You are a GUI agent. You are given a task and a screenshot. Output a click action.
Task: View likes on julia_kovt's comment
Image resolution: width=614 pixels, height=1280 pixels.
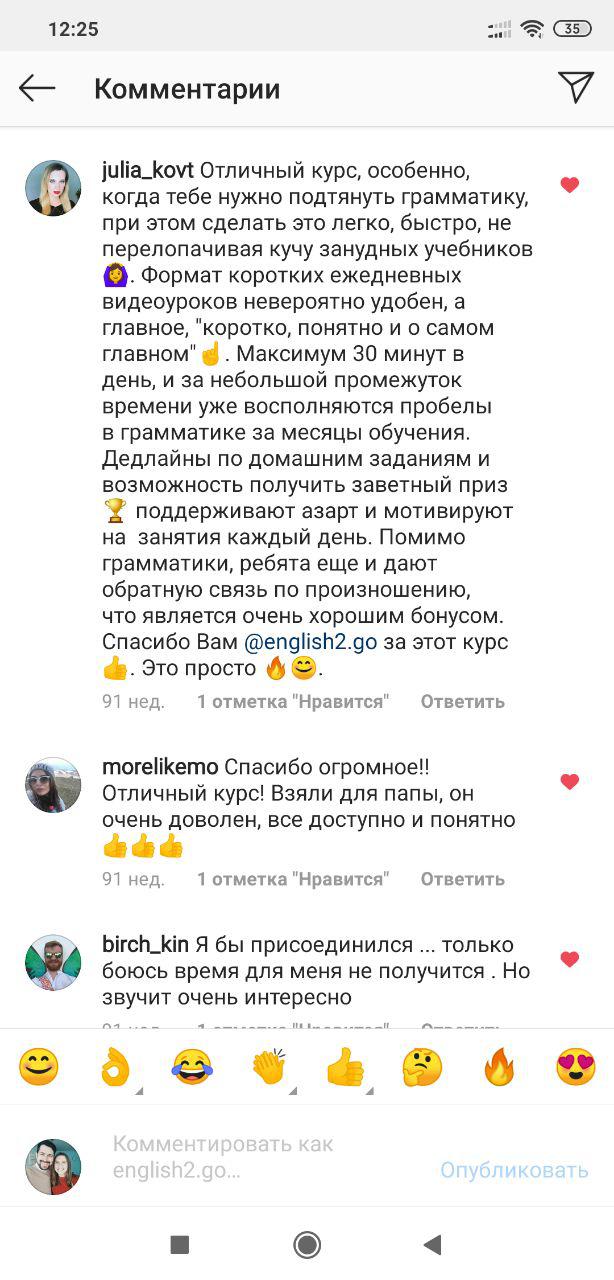pos(292,701)
